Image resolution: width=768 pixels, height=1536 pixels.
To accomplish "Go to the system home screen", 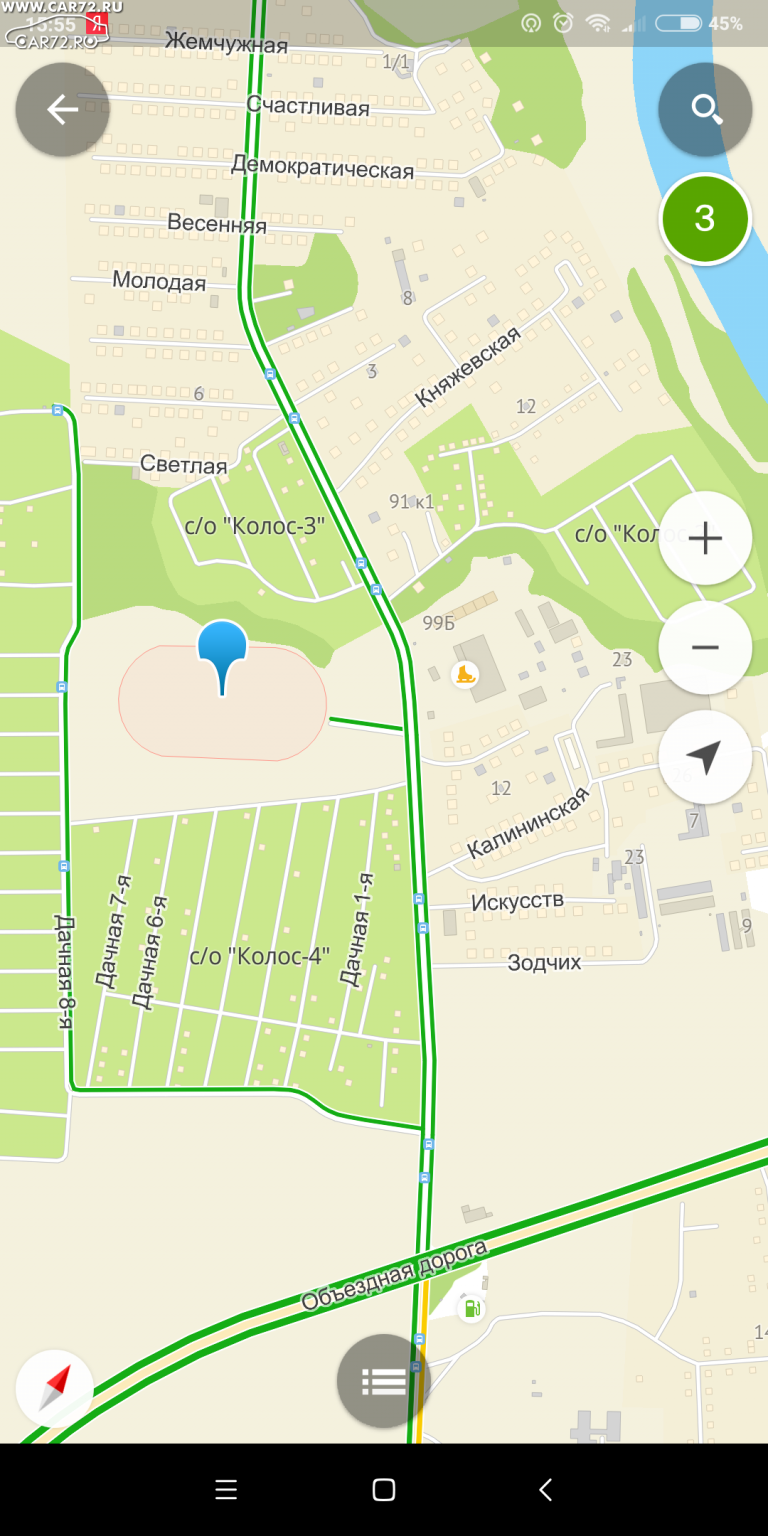I will [x=384, y=1490].
